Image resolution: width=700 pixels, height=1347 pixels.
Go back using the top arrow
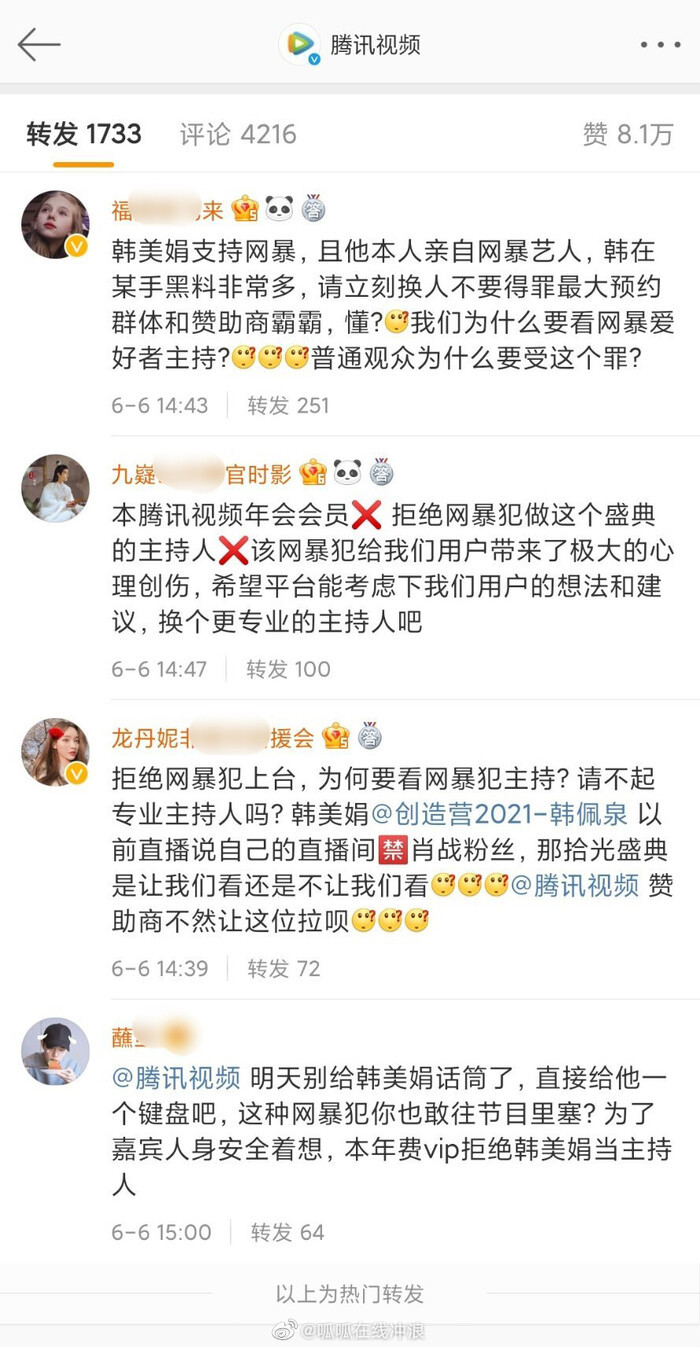click(x=39, y=45)
